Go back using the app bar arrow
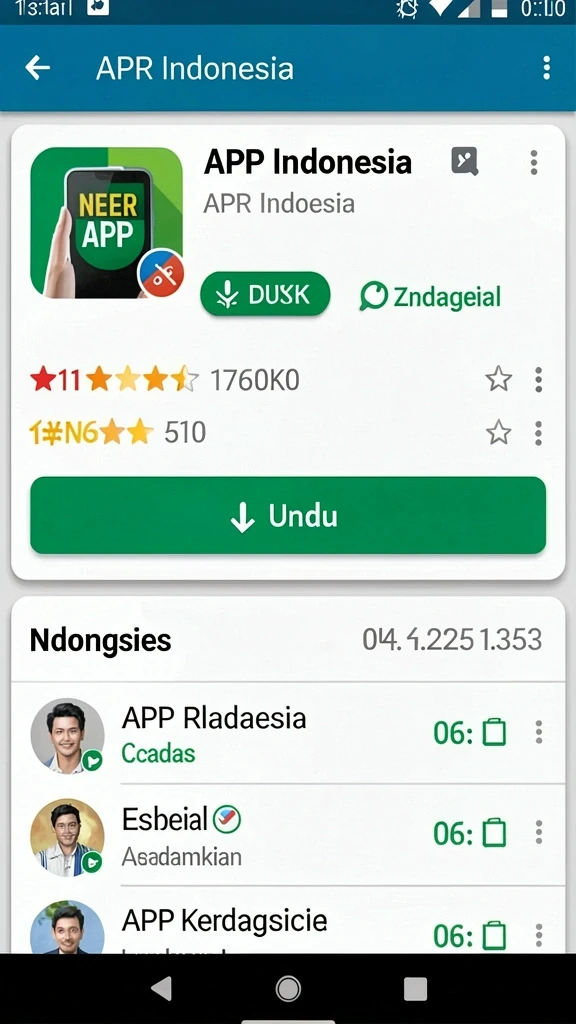Screen dimensions: 576x1024 38,67
